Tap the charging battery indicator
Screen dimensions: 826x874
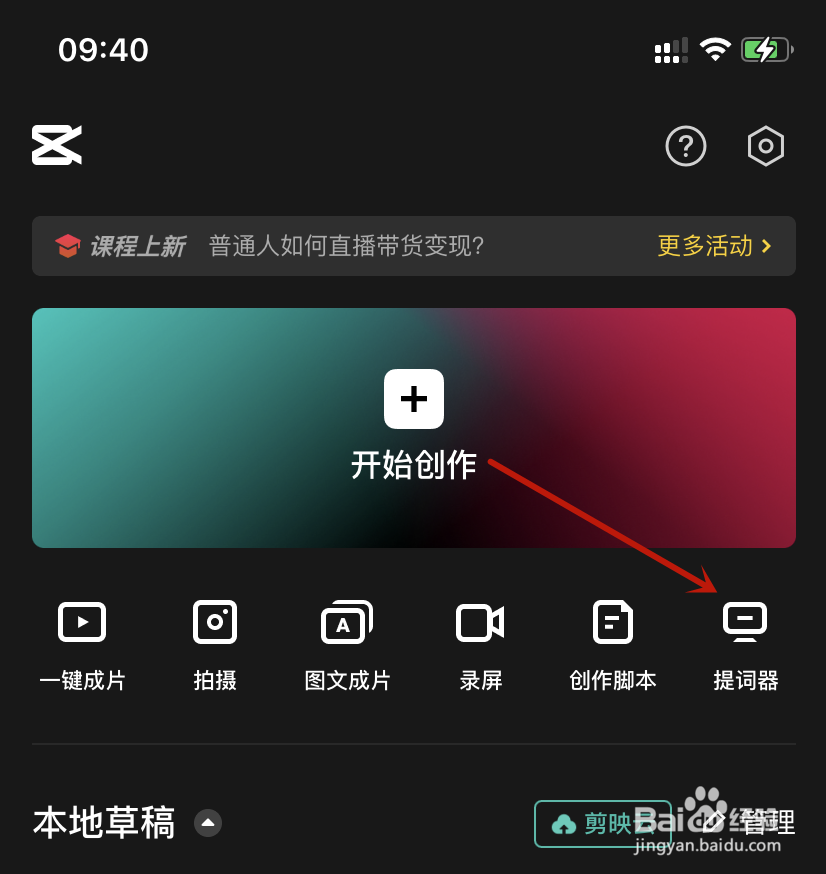pyautogui.click(x=765, y=47)
